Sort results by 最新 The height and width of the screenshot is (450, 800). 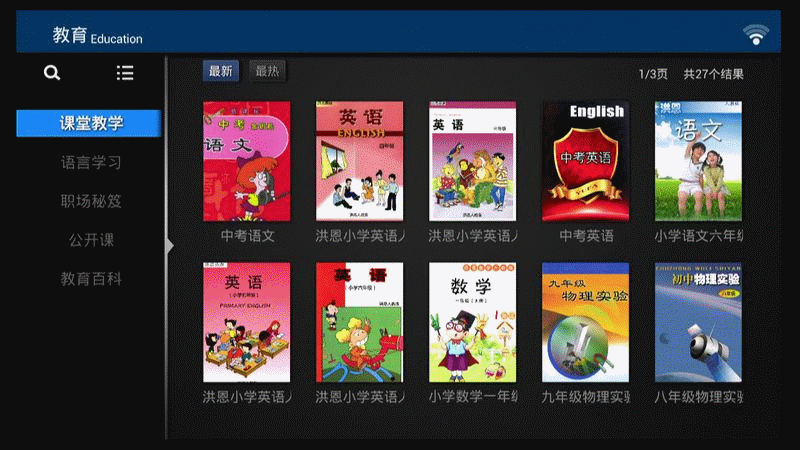[220, 71]
